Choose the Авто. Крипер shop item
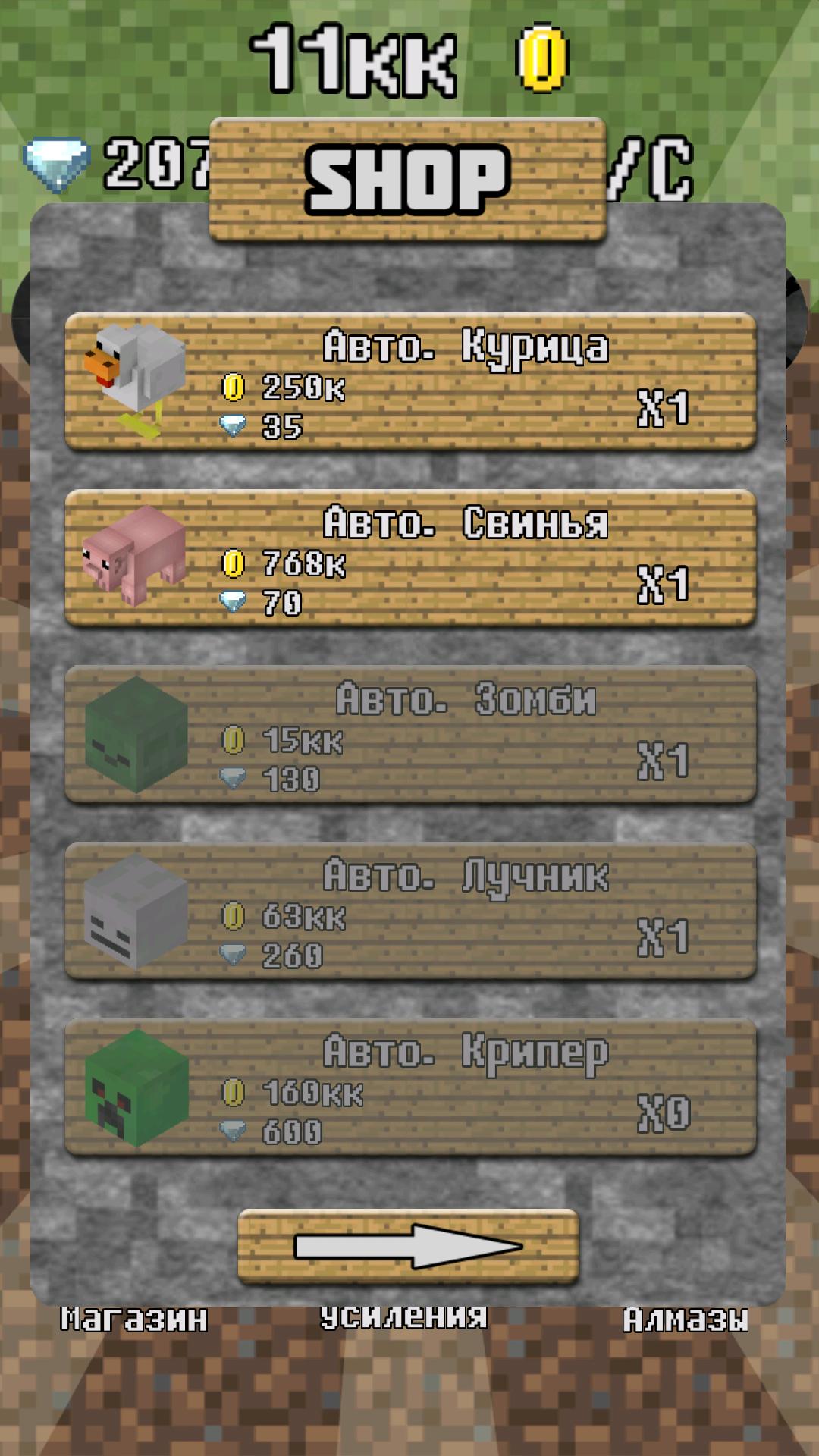Image resolution: width=819 pixels, height=1456 pixels. (410, 1087)
